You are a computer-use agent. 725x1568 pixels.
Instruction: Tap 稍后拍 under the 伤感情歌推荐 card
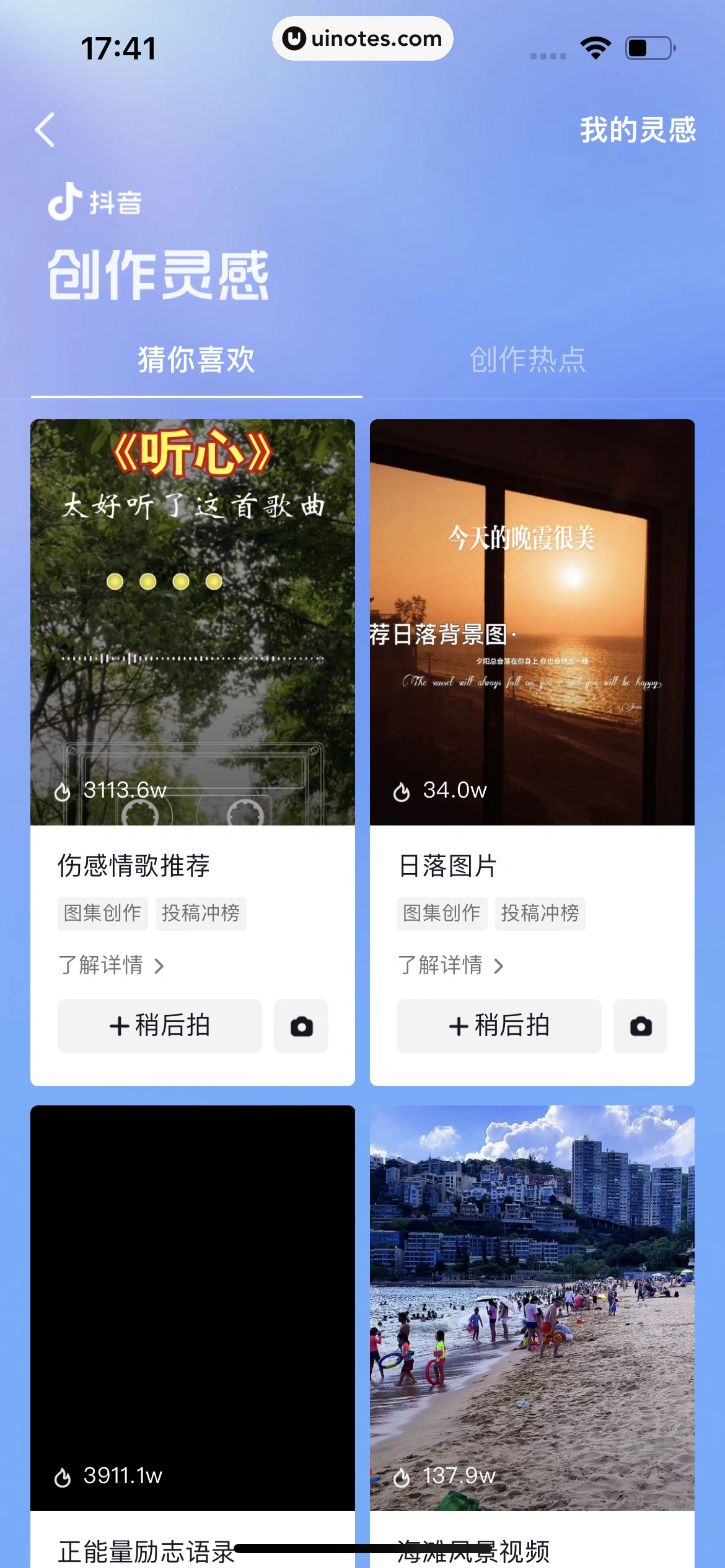(159, 1026)
